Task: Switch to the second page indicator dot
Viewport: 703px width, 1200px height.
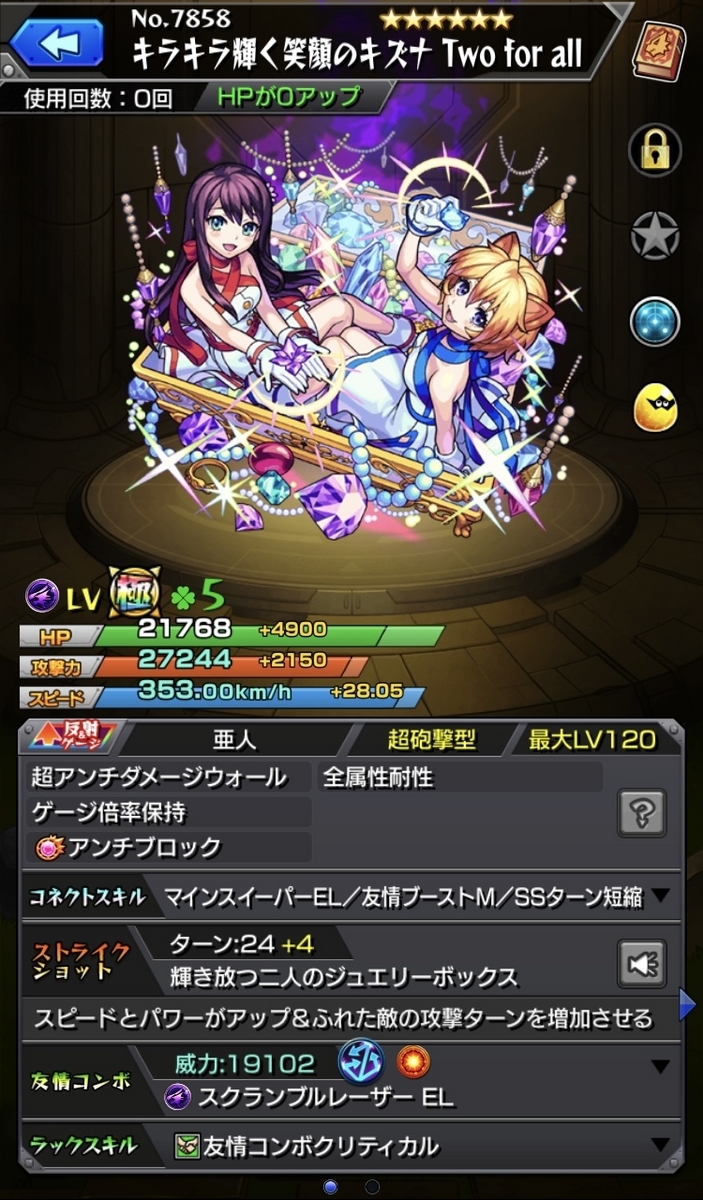Action: tap(372, 1187)
